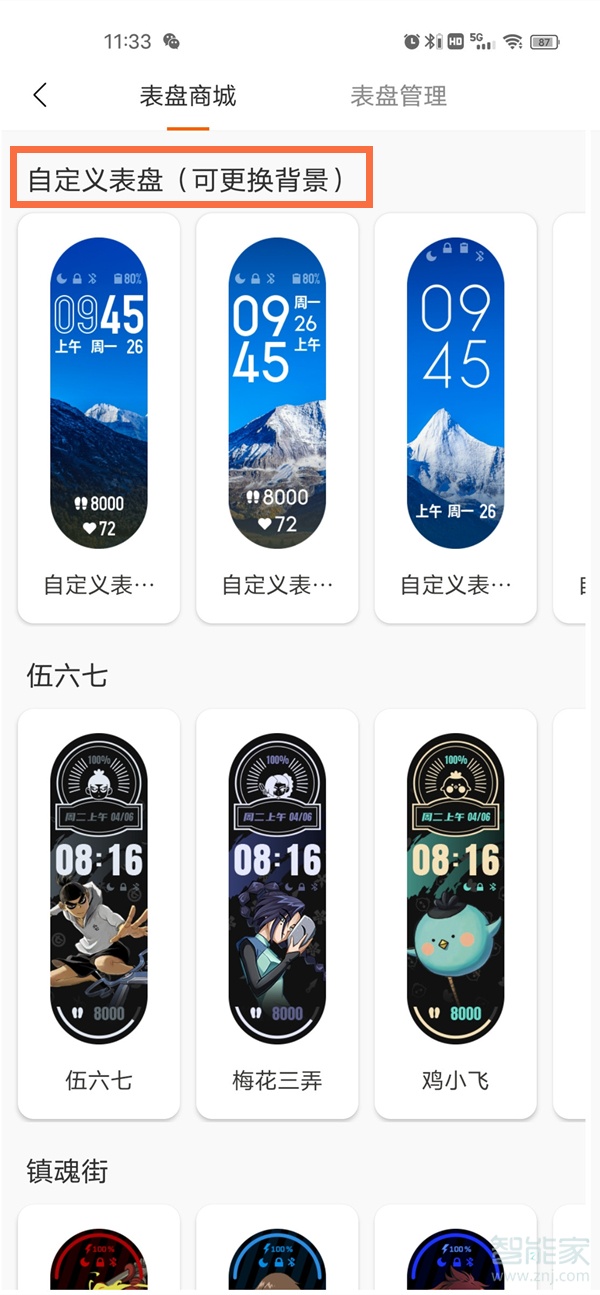Open the 伍六七 watch face card
The image size is (600, 1295).
[x=99, y=913]
